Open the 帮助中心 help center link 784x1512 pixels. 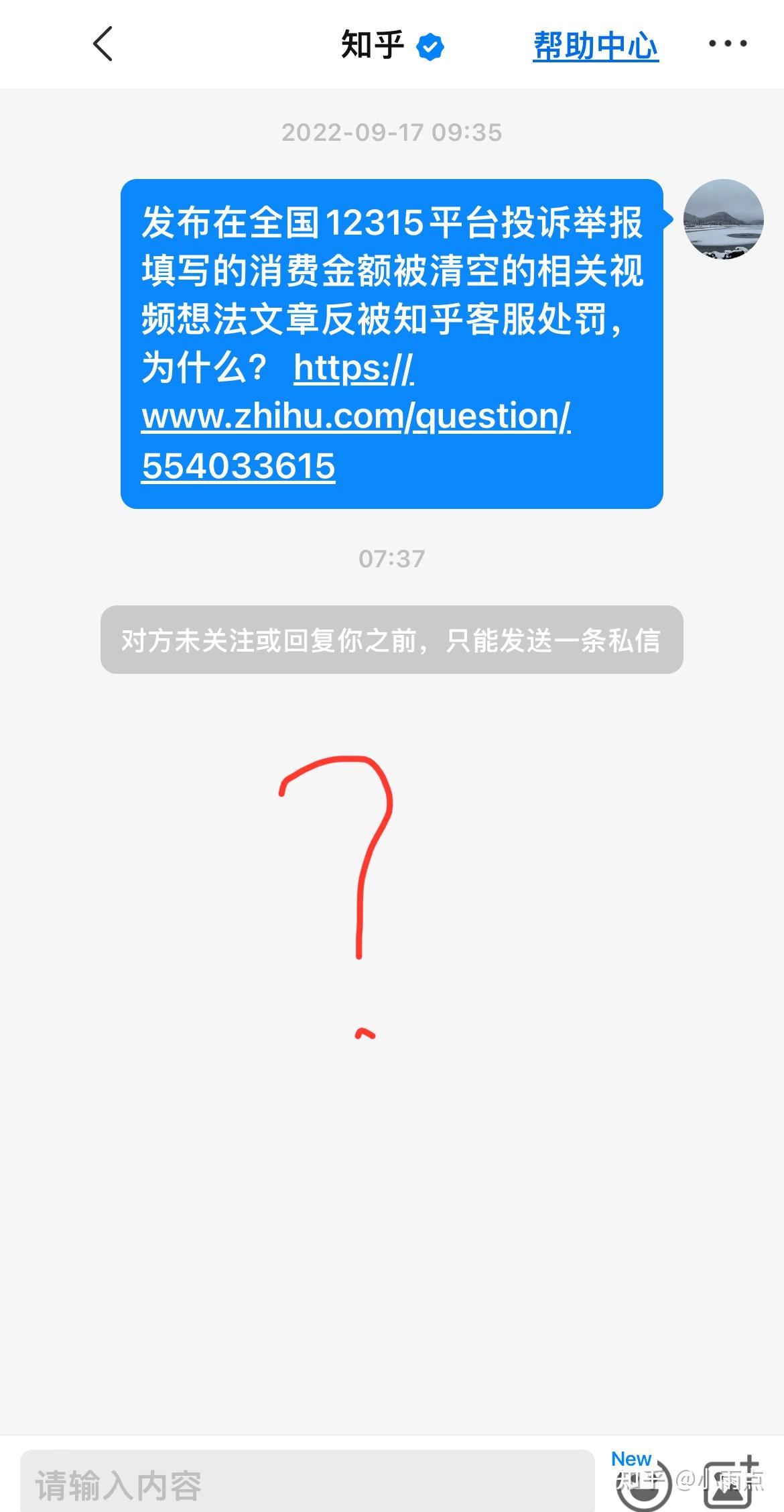point(595,46)
